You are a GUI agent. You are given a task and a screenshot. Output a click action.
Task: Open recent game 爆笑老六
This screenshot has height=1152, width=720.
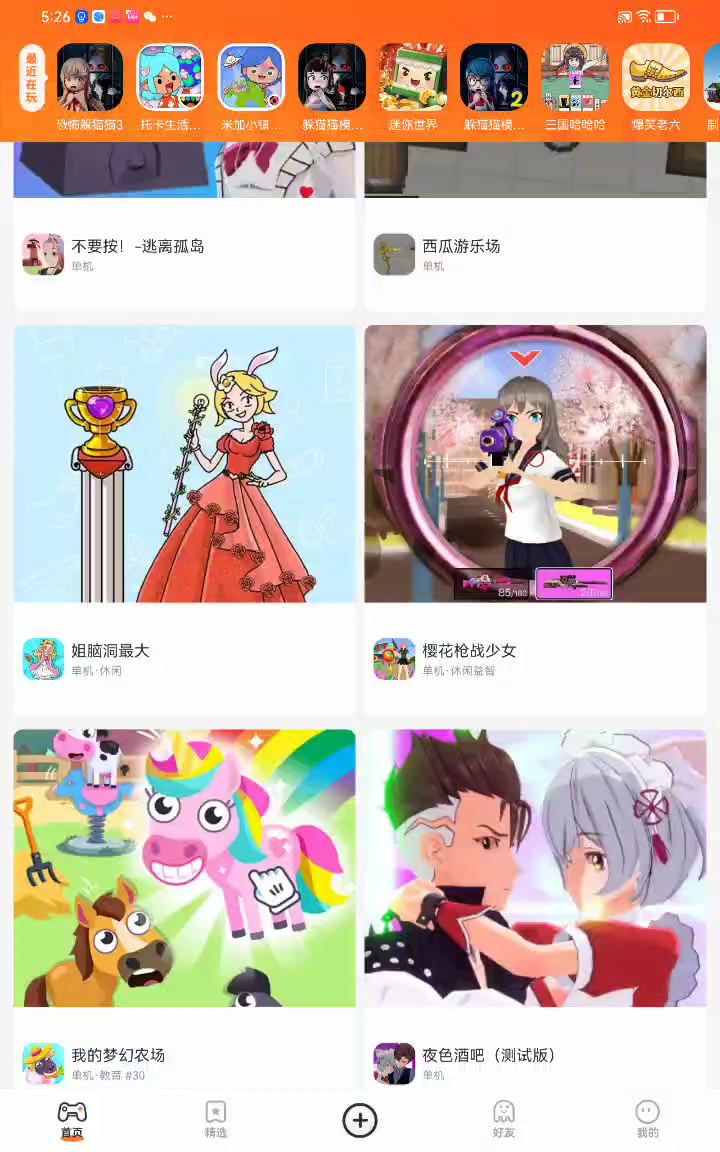(x=656, y=78)
